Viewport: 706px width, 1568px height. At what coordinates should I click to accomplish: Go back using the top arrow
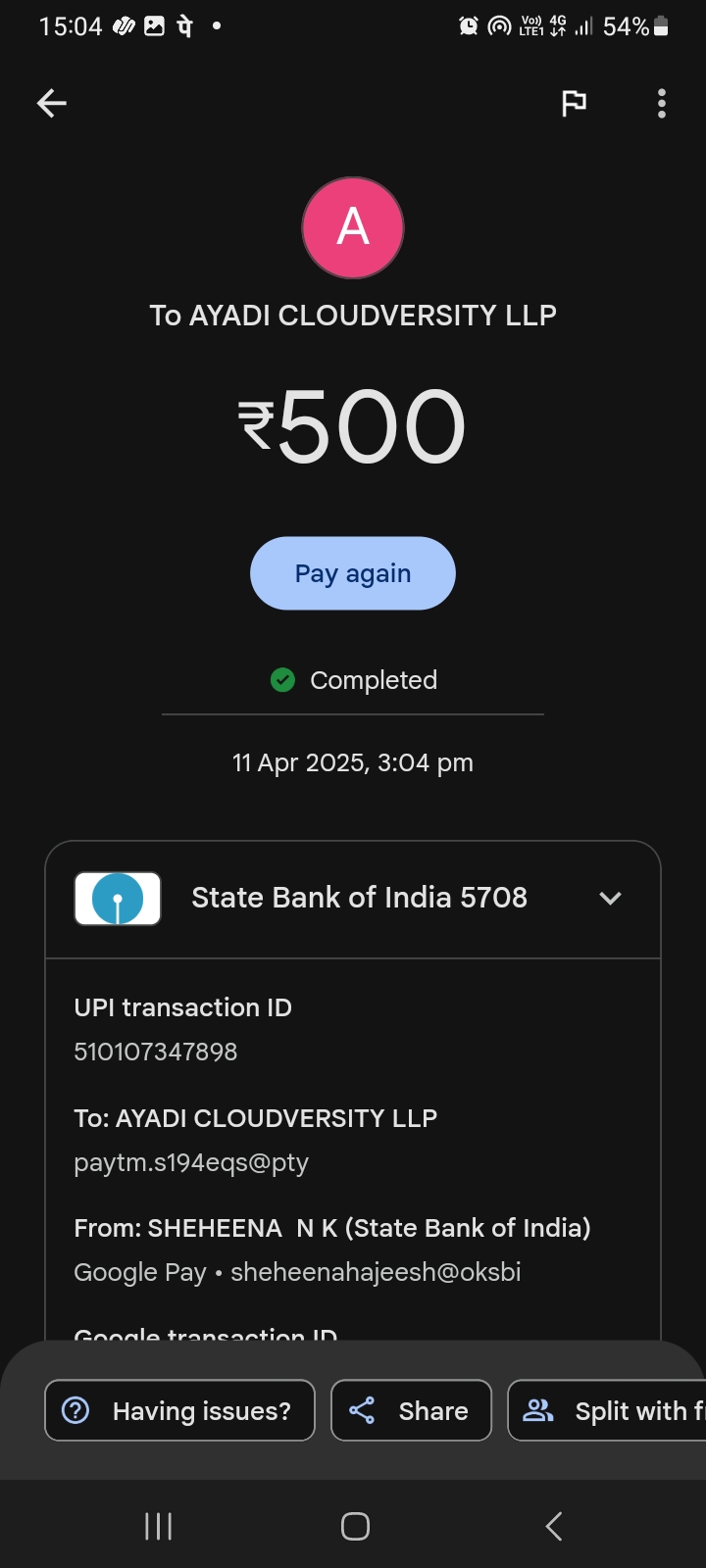[x=52, y=103]
